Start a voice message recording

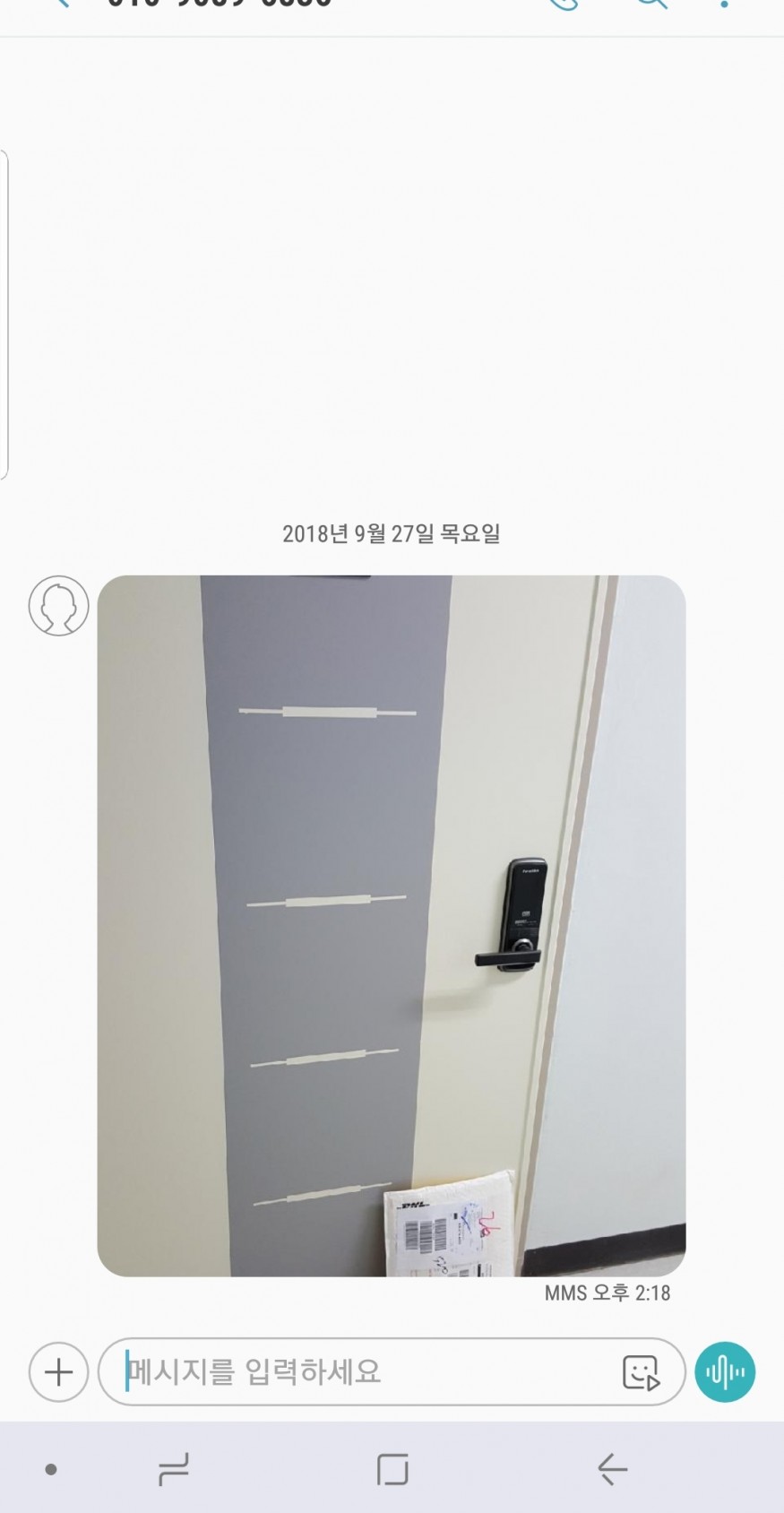pyautogui.click(x=725, y=1371)
